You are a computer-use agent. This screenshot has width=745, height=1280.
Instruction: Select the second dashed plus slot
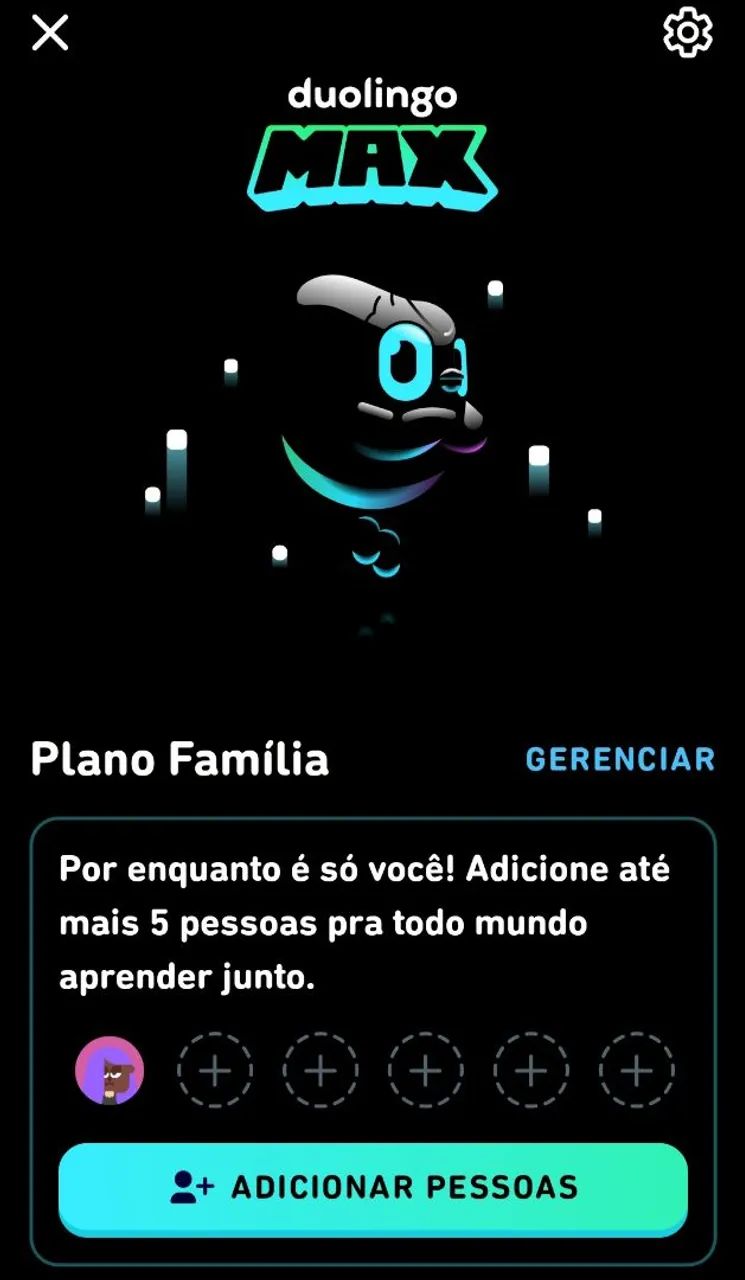tap(320, 1070)
